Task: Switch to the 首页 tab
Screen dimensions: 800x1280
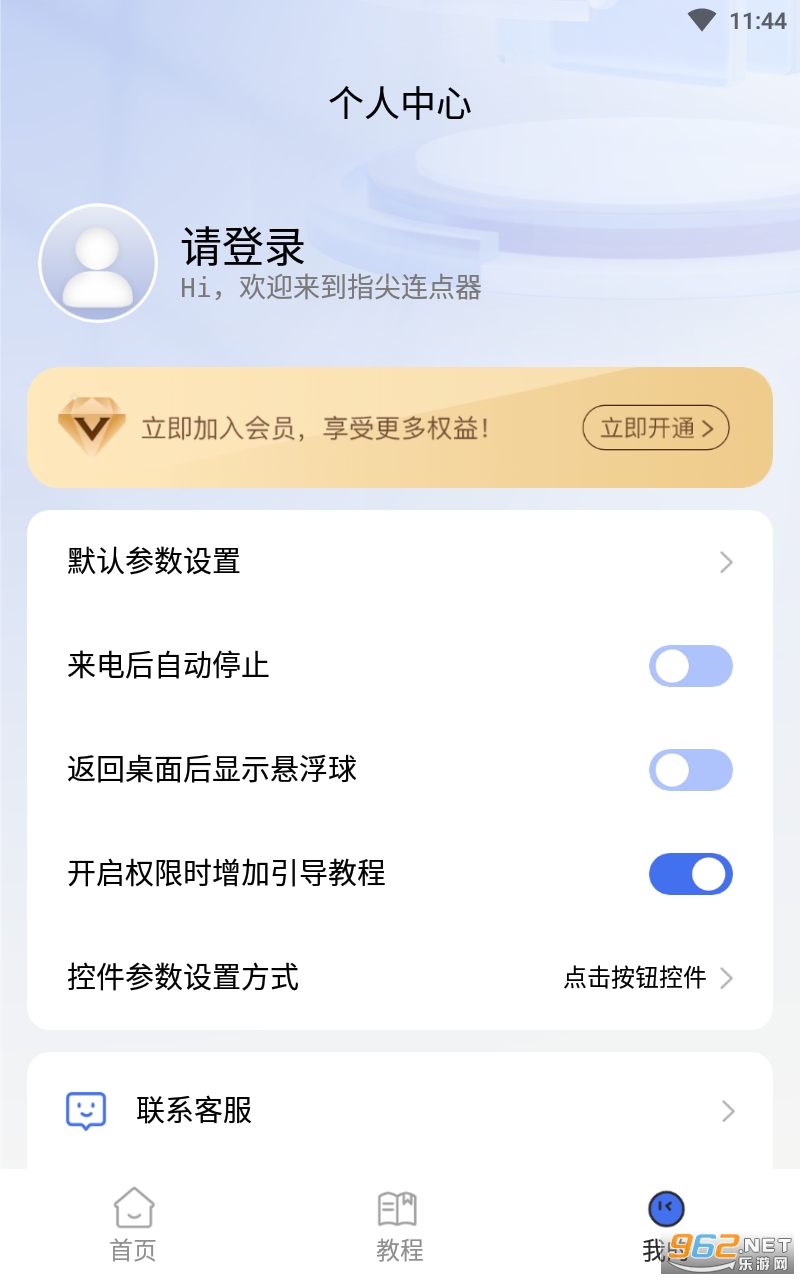Action: (133, 1224)
